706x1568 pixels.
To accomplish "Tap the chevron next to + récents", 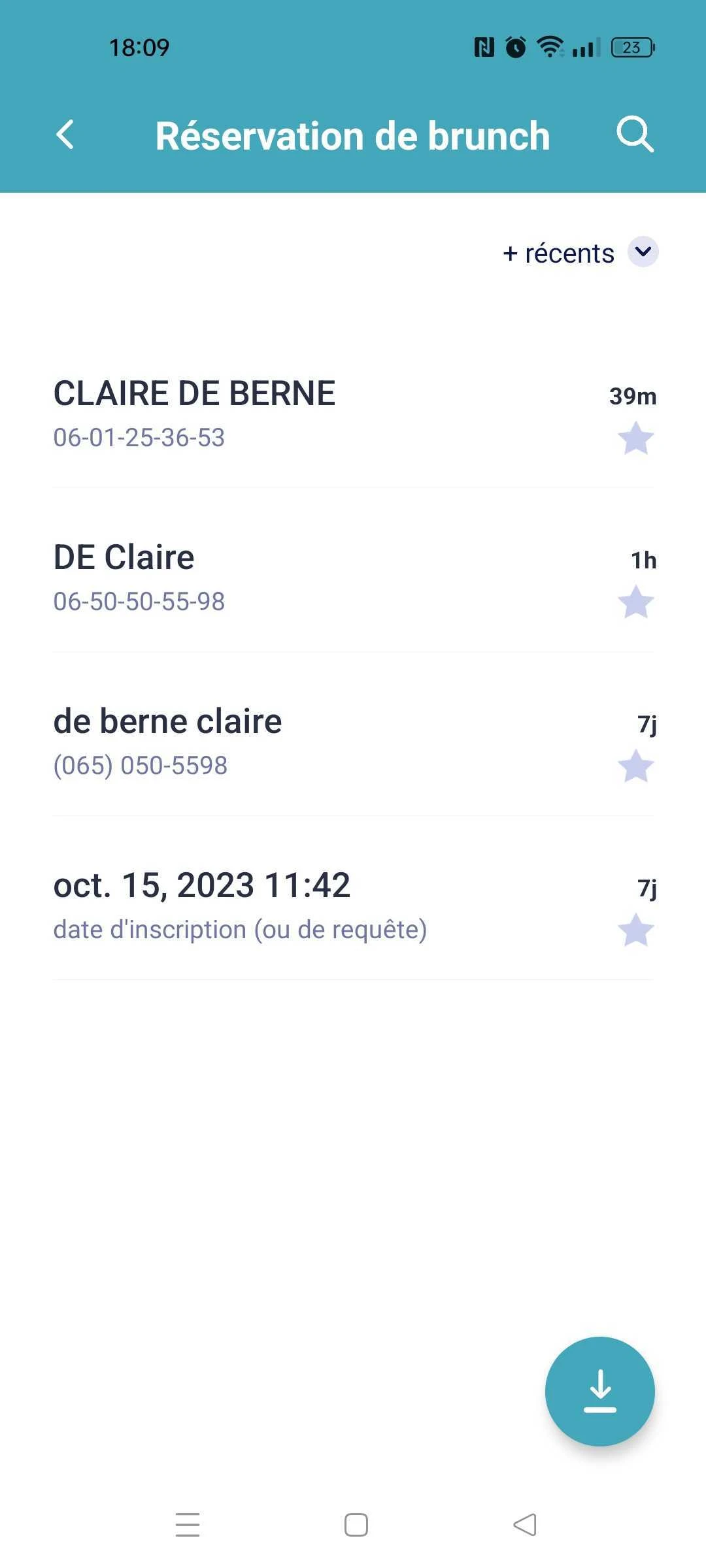I will click(643, 253).
